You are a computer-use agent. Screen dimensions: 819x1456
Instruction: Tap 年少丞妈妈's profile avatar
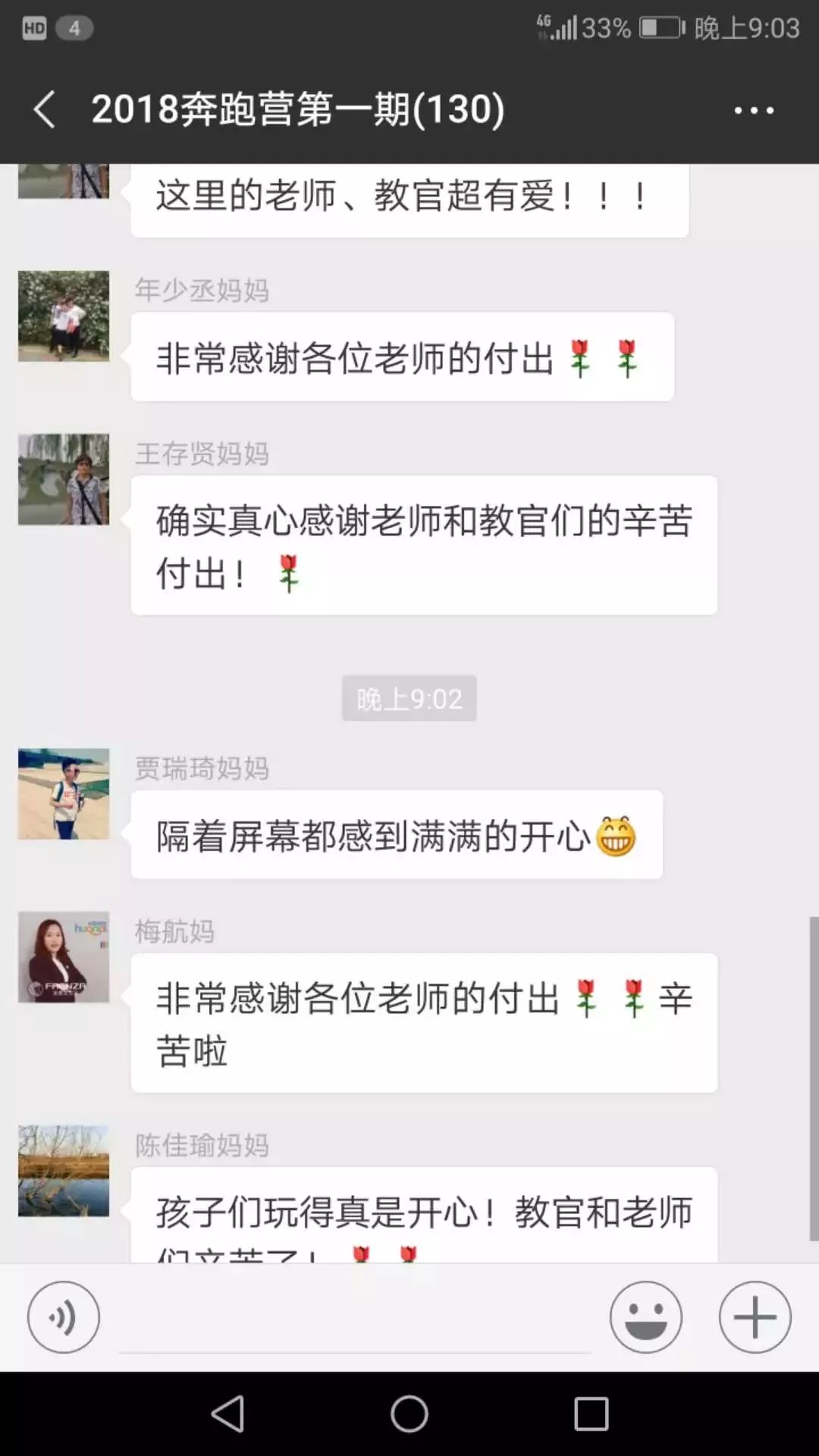[64, 315]
